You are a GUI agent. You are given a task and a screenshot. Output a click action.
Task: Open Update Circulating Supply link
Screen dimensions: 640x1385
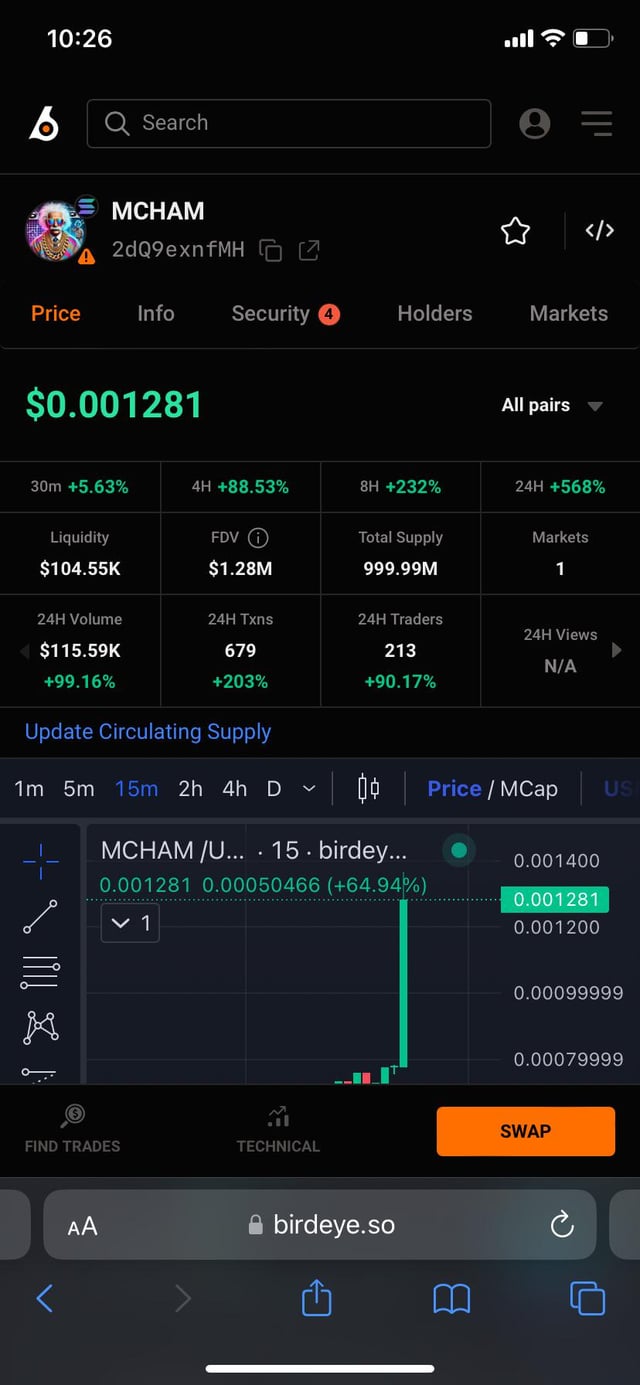pyautogui.click(x=148, y=732)
